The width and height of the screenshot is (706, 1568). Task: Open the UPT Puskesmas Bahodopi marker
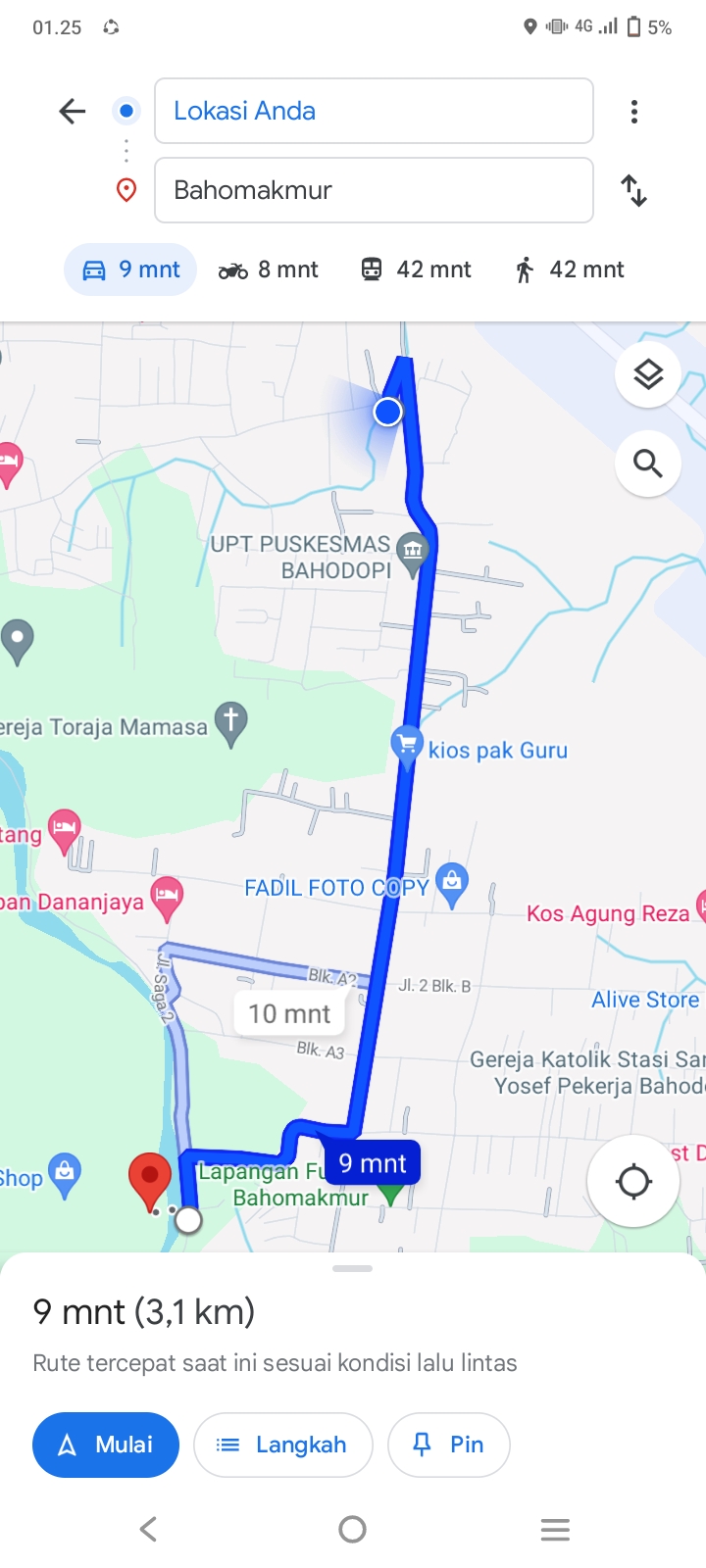(x=413, y=553)
